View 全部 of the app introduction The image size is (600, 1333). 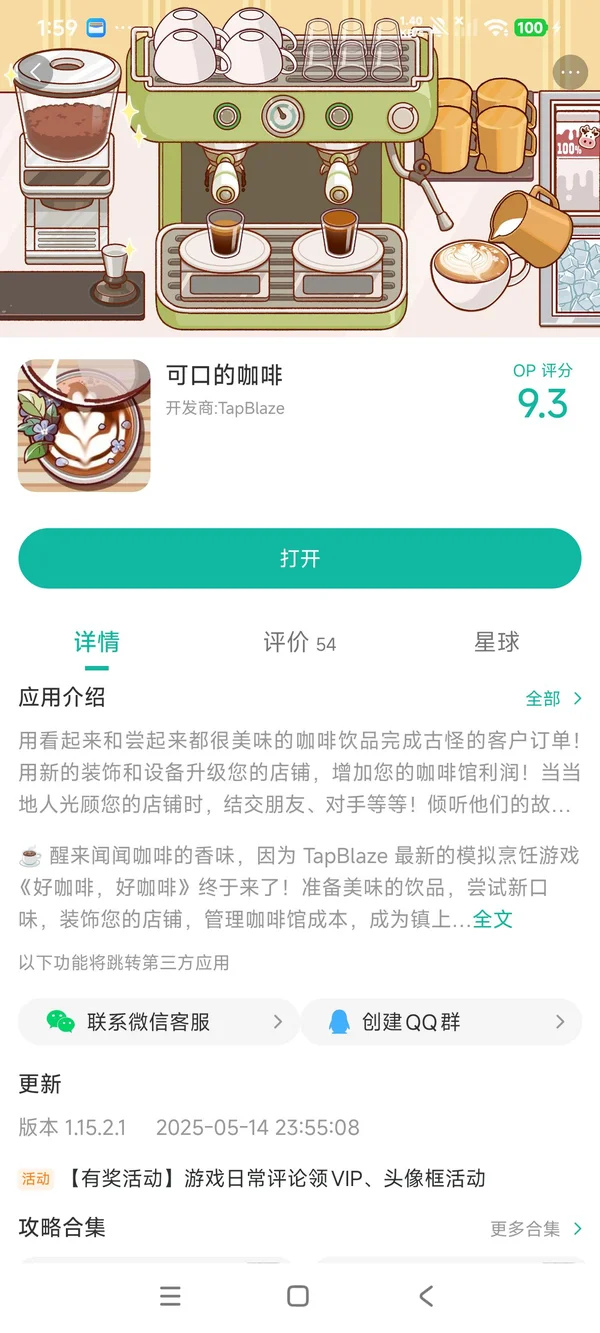tap(554, 698)
